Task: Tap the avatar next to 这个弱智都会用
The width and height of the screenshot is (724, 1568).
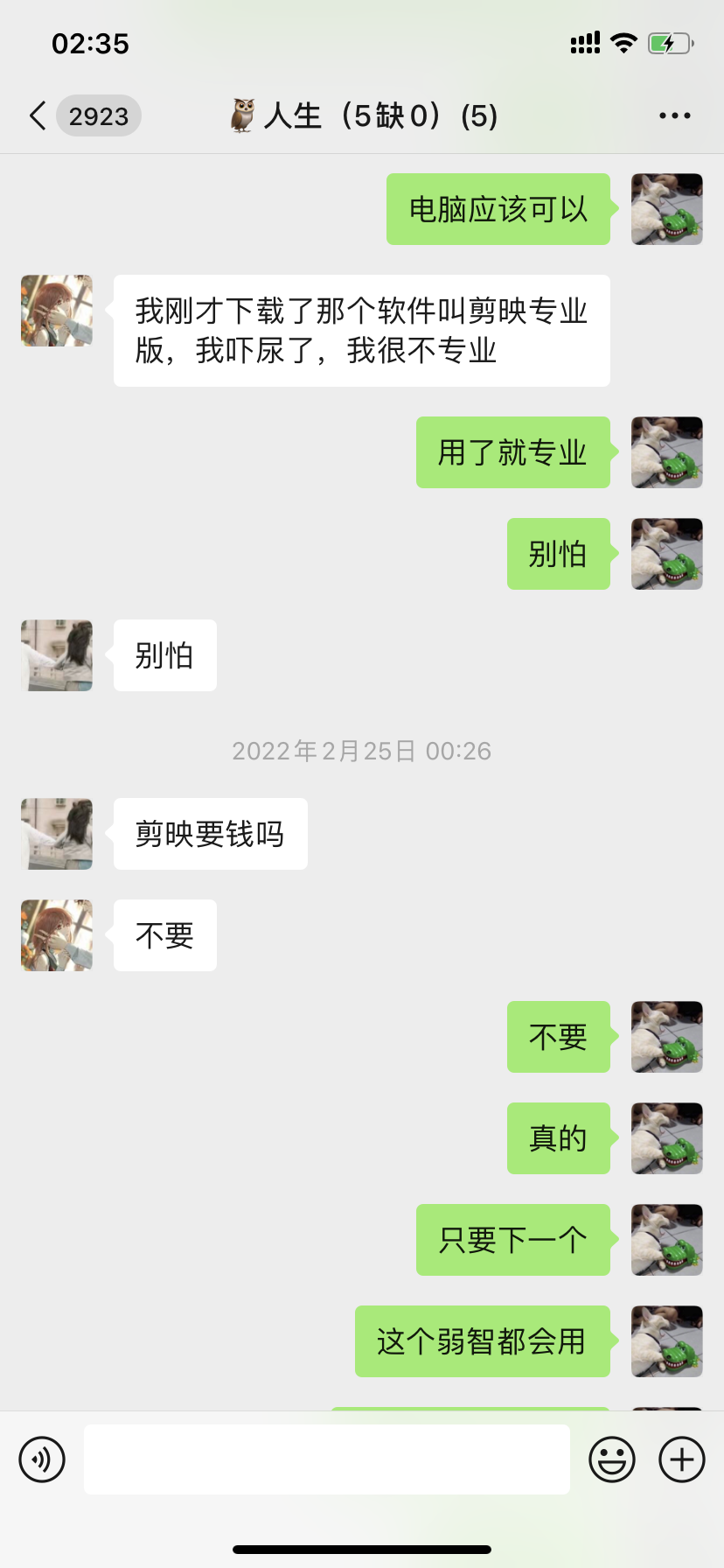Action: coord(667,1341)
